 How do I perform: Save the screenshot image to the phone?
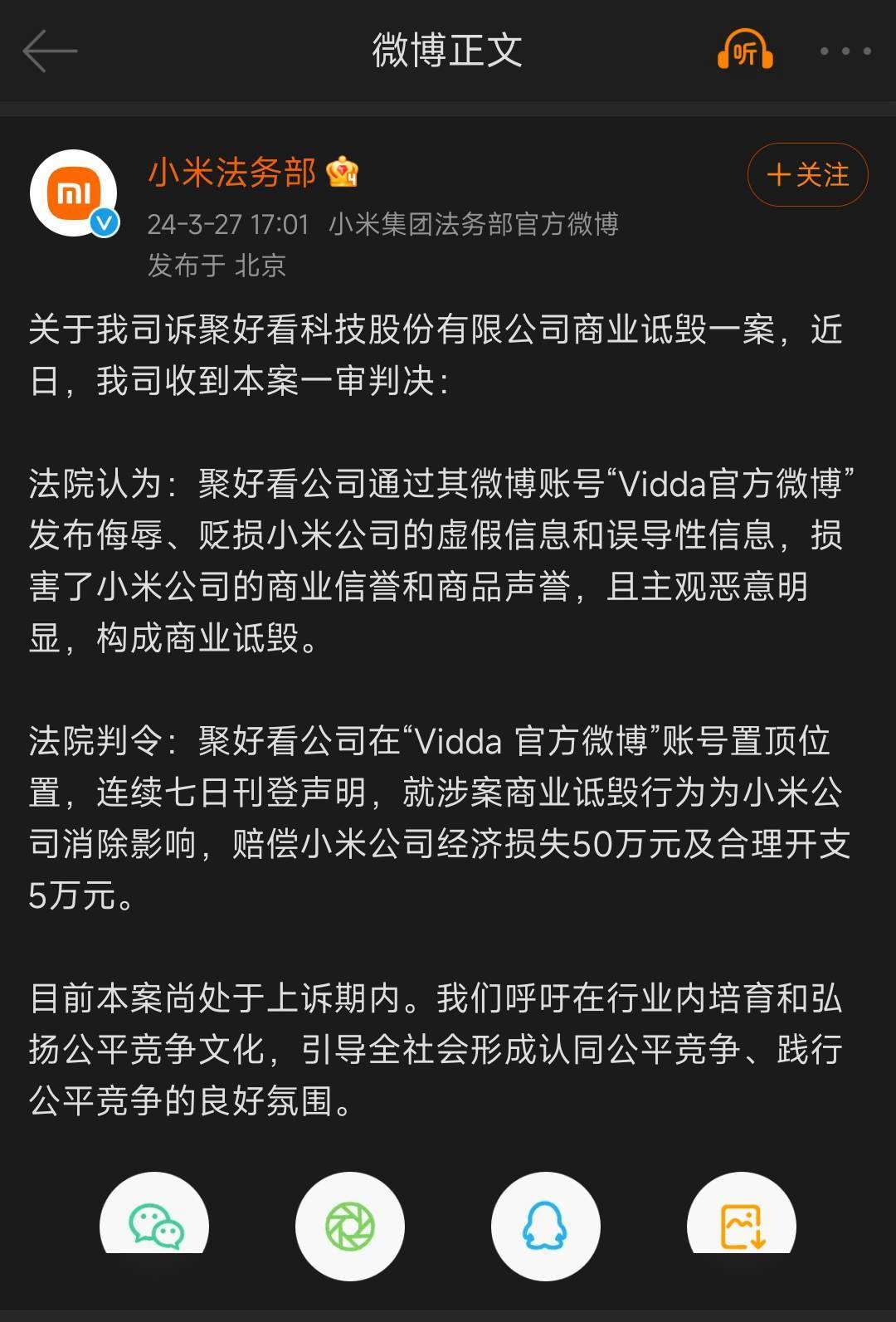pos(741,1223)
